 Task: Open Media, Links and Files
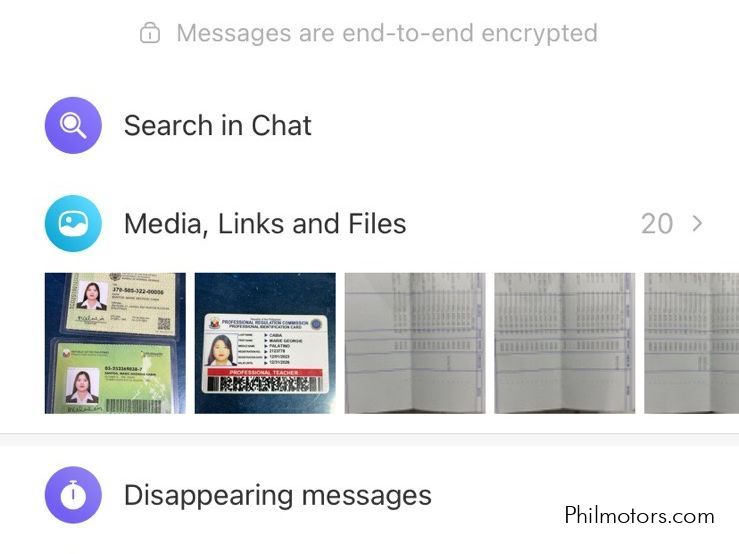265,223
